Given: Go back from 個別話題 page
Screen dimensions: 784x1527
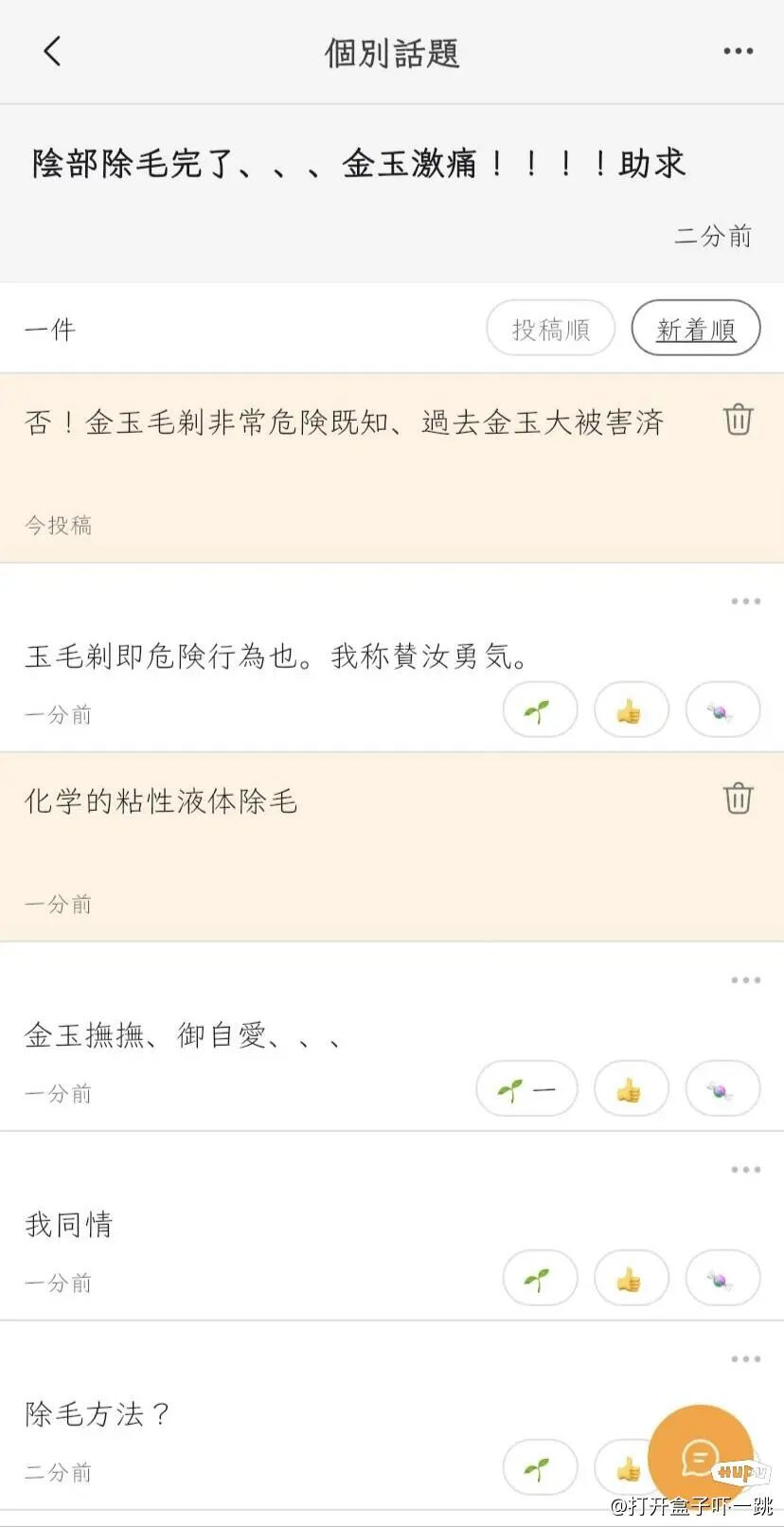Looking at the screenshot, I should point(52,51).
